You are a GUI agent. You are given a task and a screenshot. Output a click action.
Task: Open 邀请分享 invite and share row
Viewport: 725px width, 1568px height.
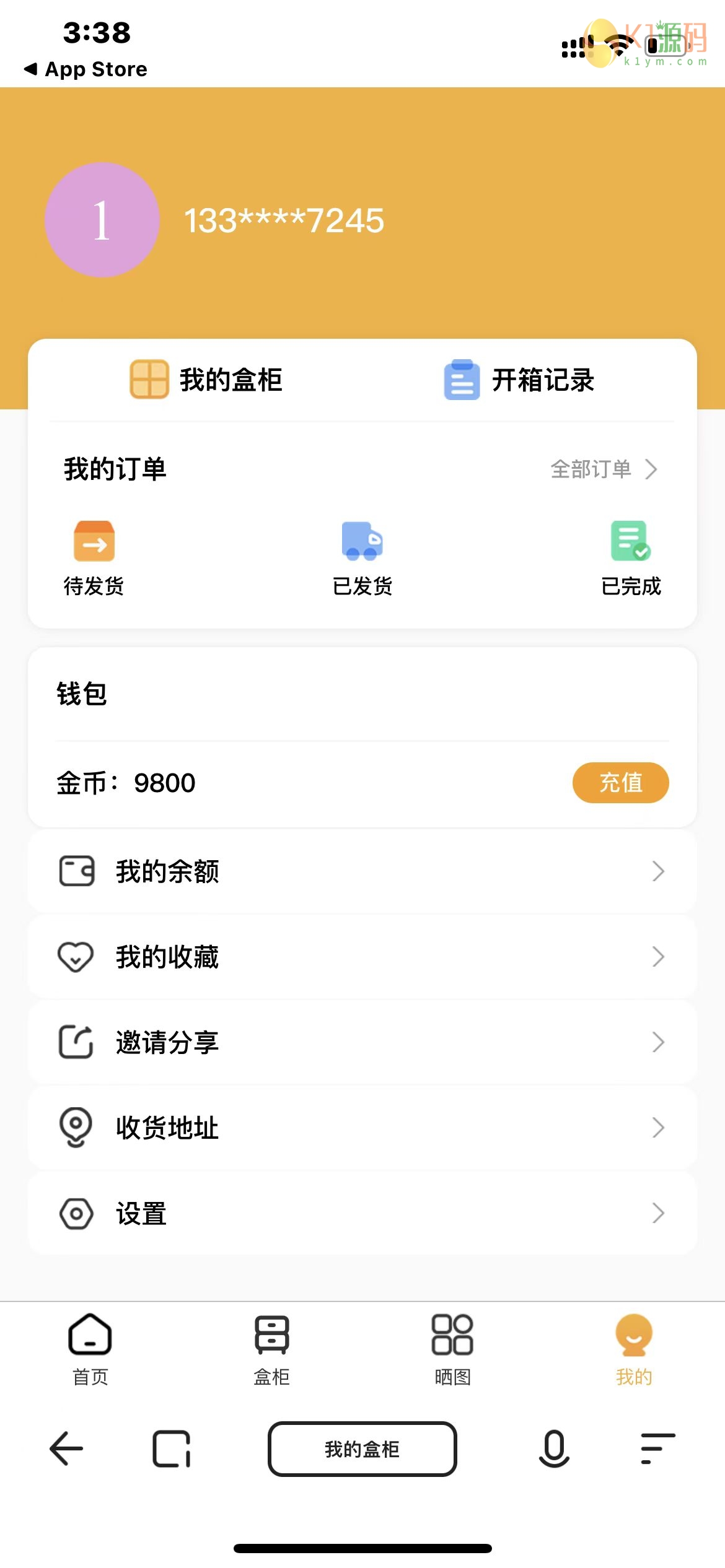click(362, 1042)
